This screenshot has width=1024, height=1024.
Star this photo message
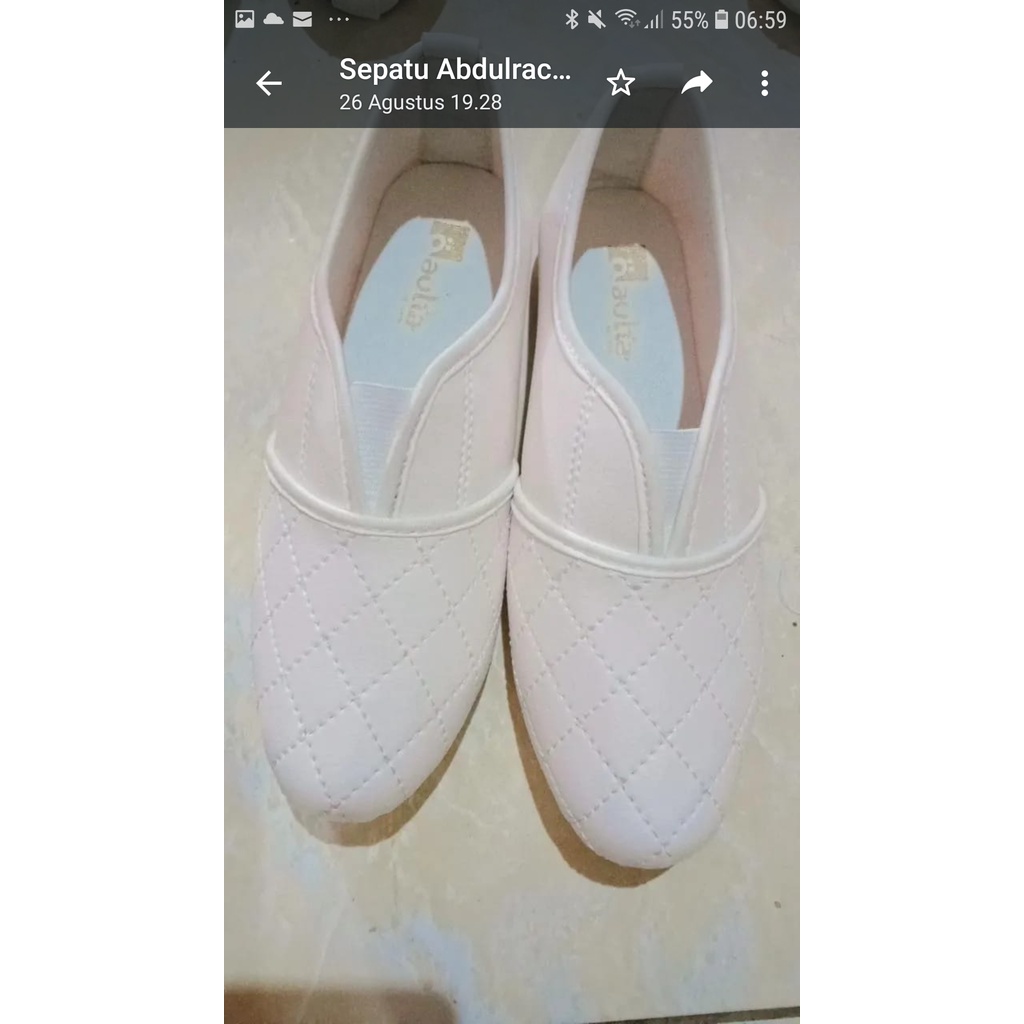[x=621, y=83]
